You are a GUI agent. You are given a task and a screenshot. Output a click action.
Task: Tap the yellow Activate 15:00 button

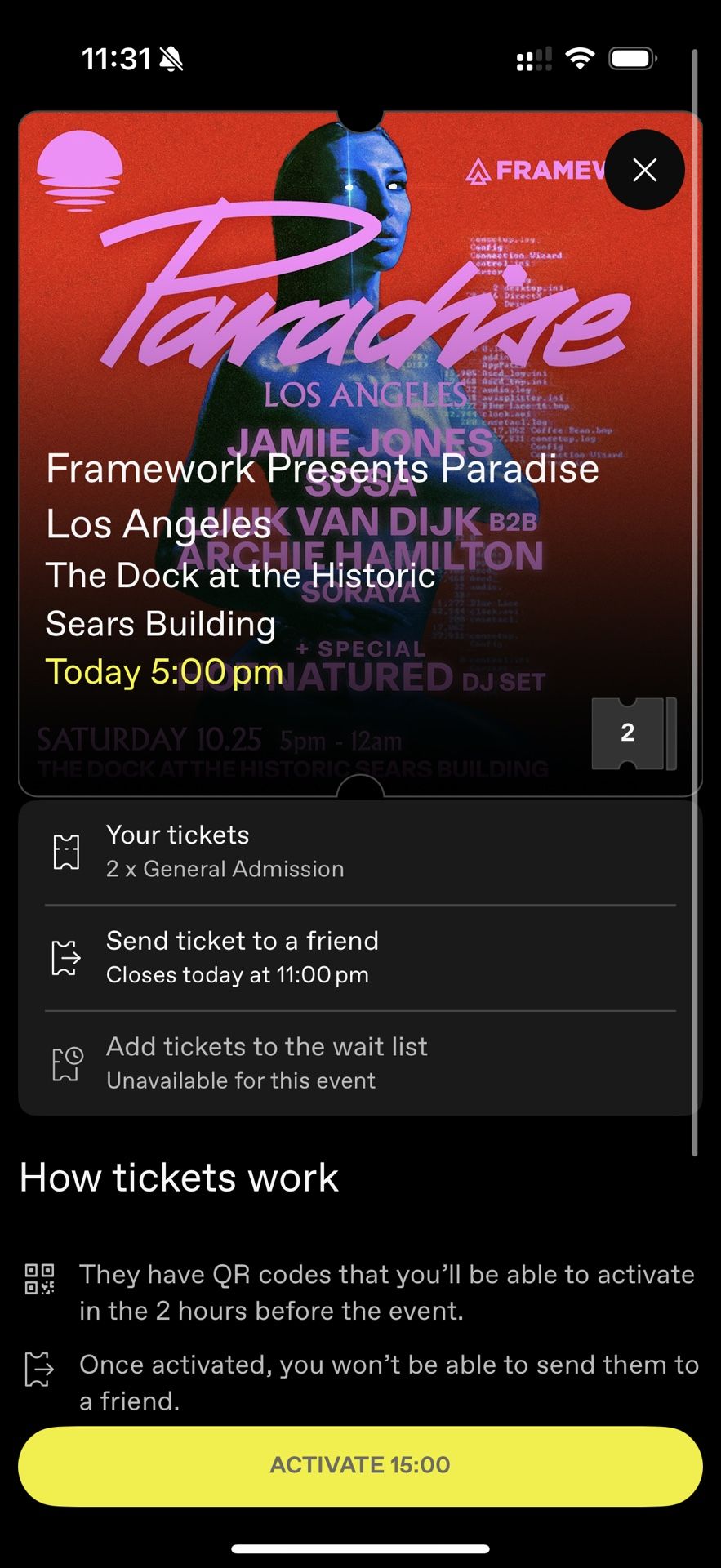[360, 1465]
